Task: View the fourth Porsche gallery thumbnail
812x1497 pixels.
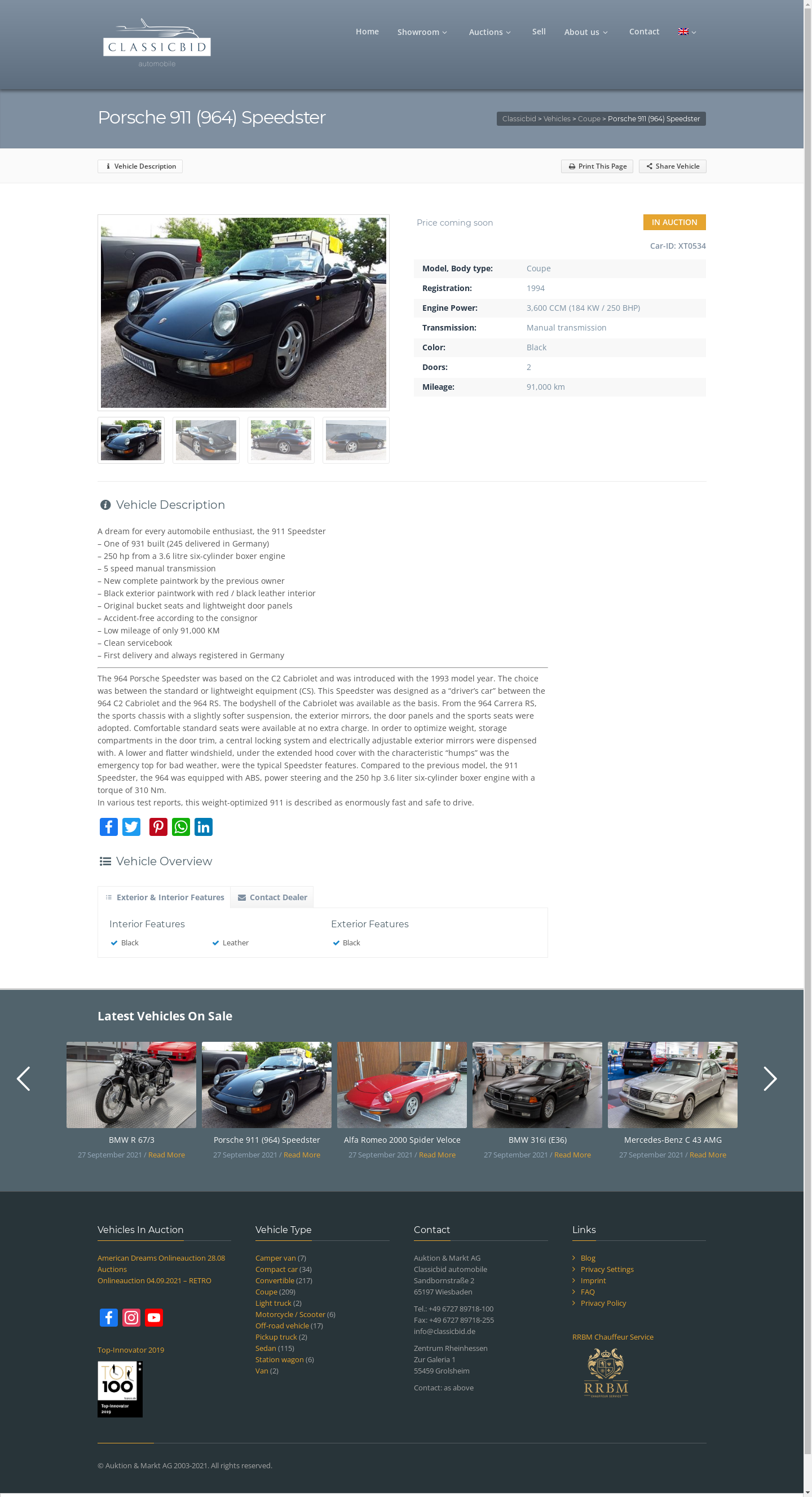Action: [x=355, y=441]
